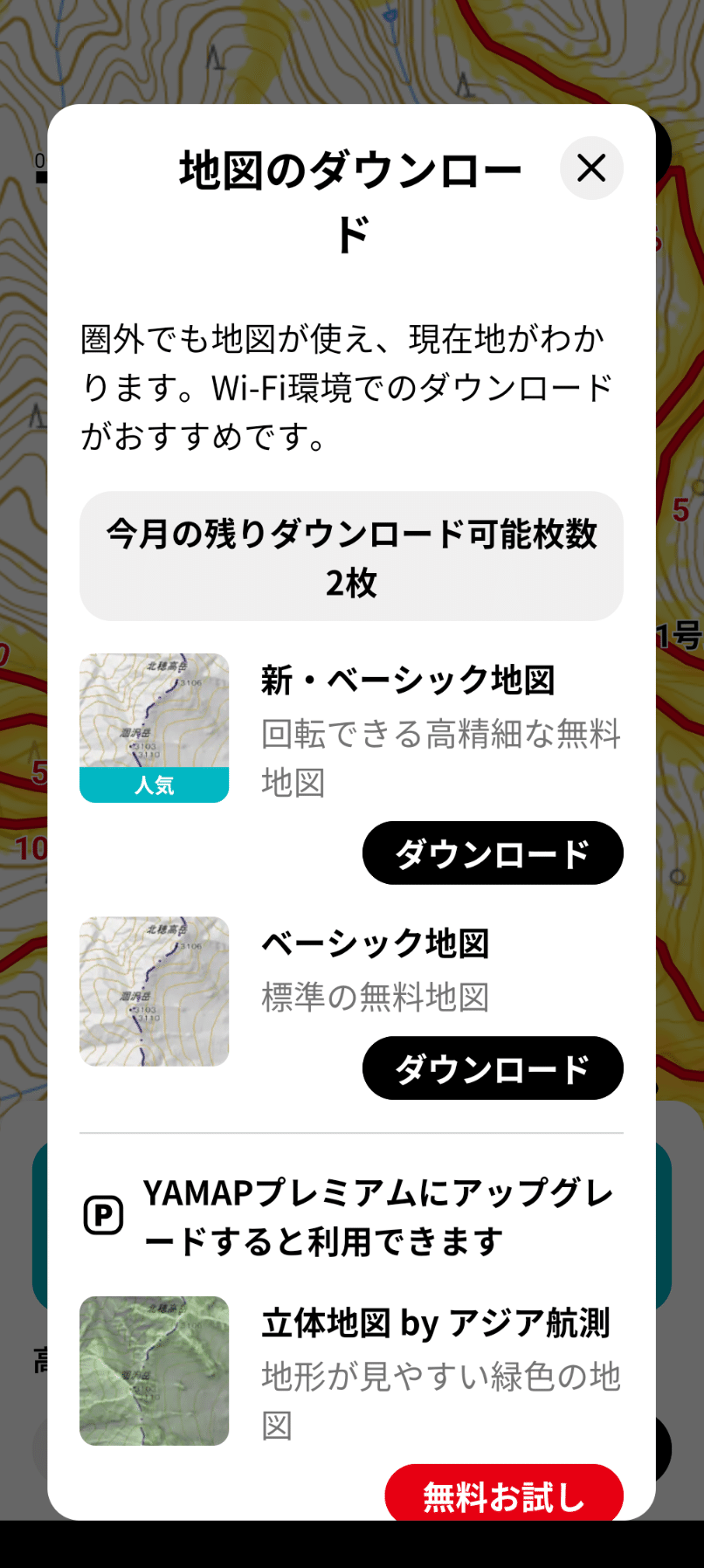
Task: Download the ベーシック地図 map
Action: pos(493,1067)
